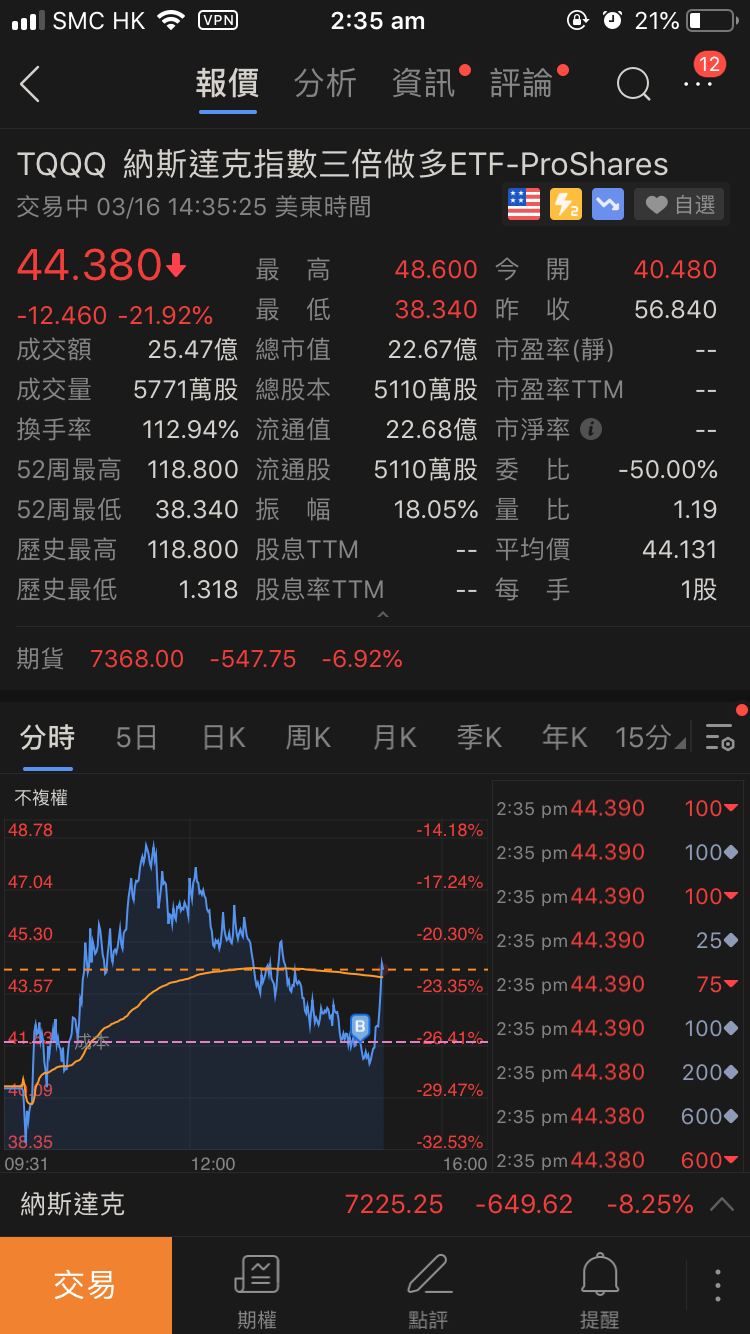Add TQQQ to 自選 watchlist
Screen dimensions: 750x1334
click(x=679, y=205)
